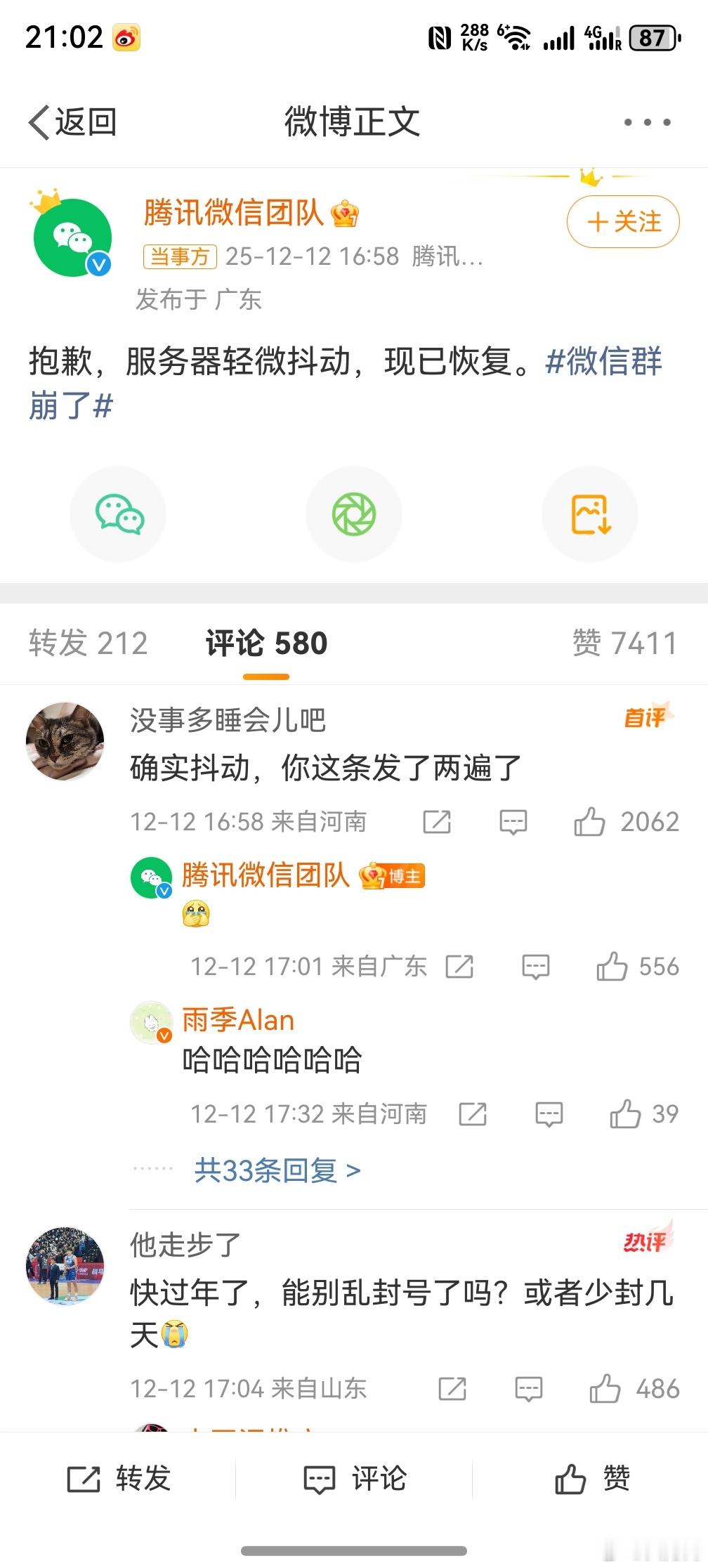This screenshot has width=708, height=1568.
Task: Open the comment bubble icon on 他走步了's comment
Action: click(x=527, y=1389)
